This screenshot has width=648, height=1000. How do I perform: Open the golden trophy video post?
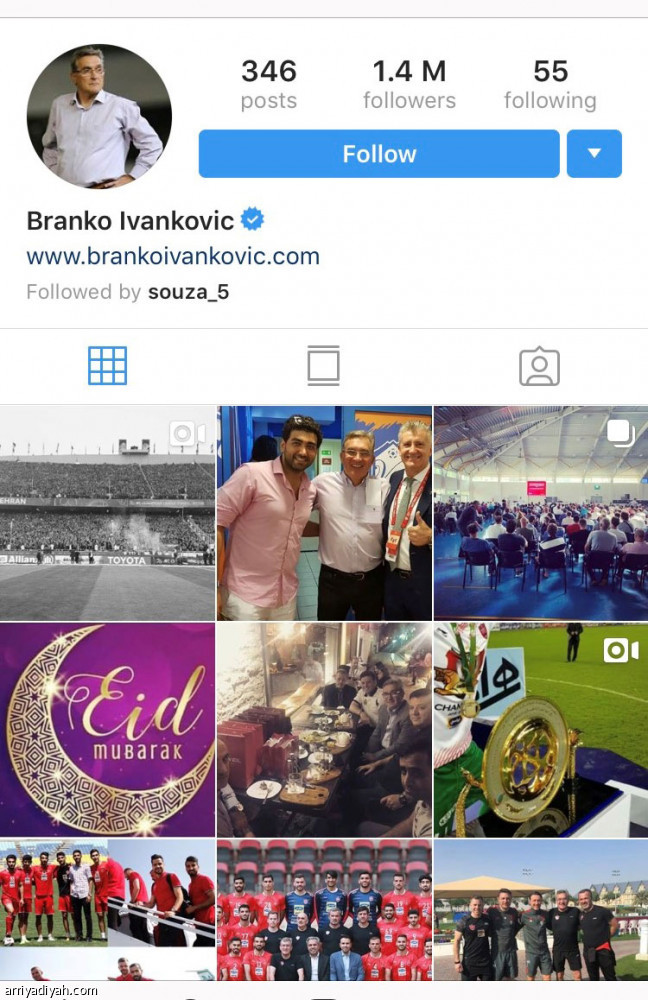541,730
